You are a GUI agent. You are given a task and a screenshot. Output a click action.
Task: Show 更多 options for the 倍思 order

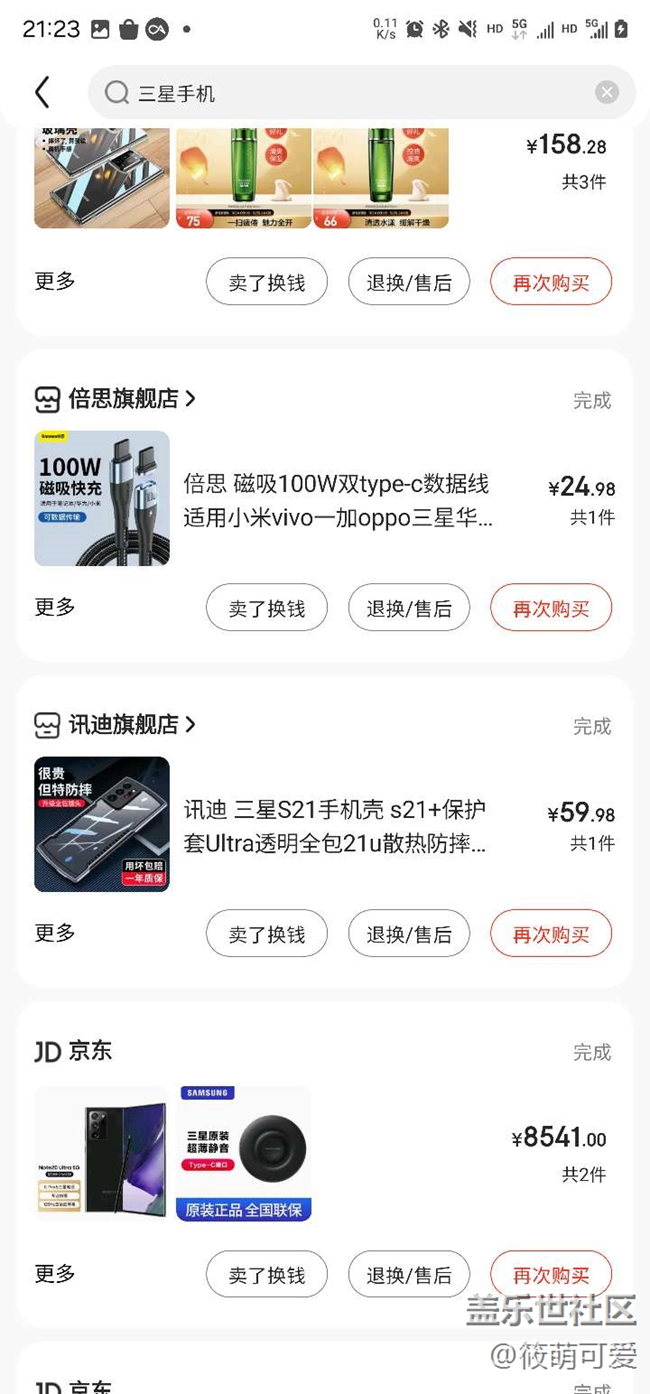coord(55,607)
